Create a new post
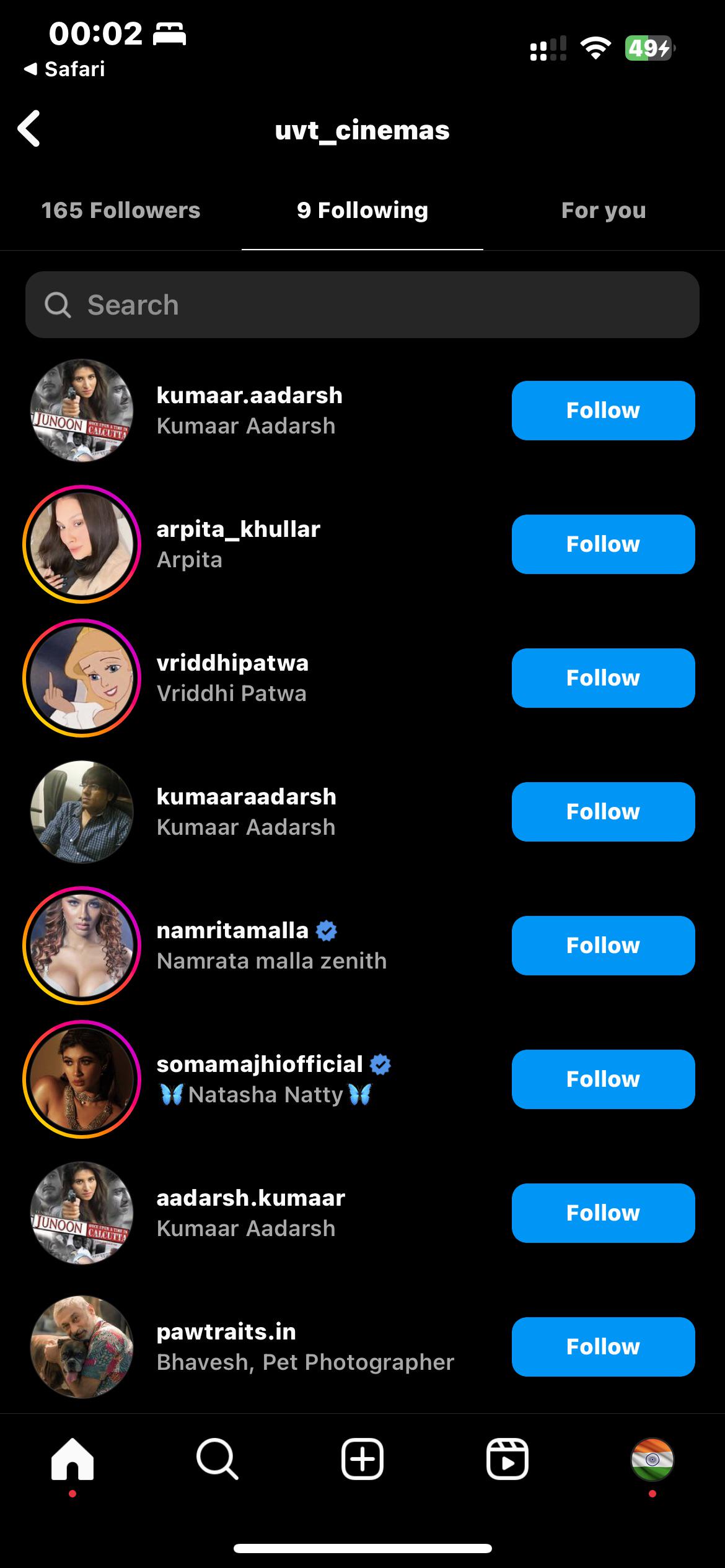The height and width of the screenshot is (1568, 725). tap(362, 1460)
